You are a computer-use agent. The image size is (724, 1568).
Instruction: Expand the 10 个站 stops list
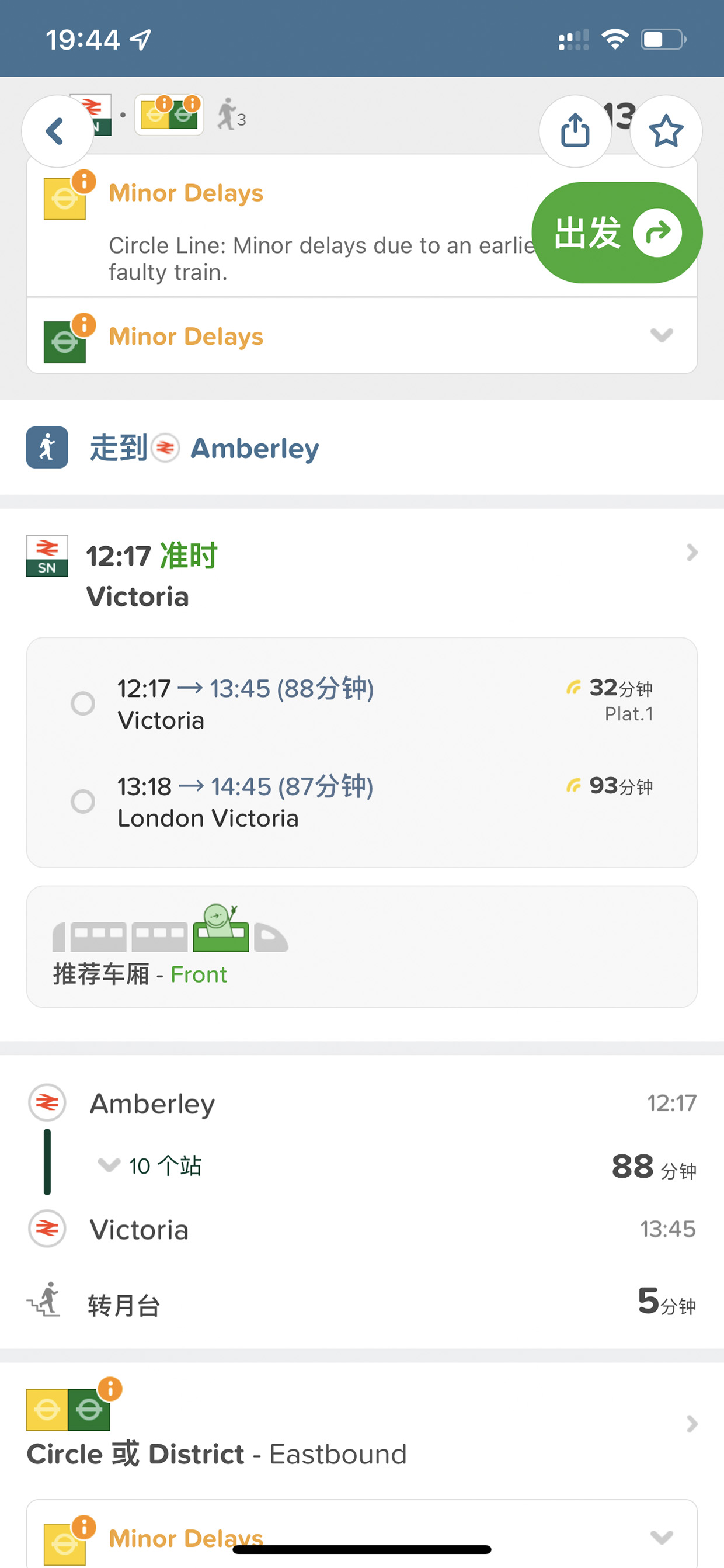click(x=150, y=1165)
